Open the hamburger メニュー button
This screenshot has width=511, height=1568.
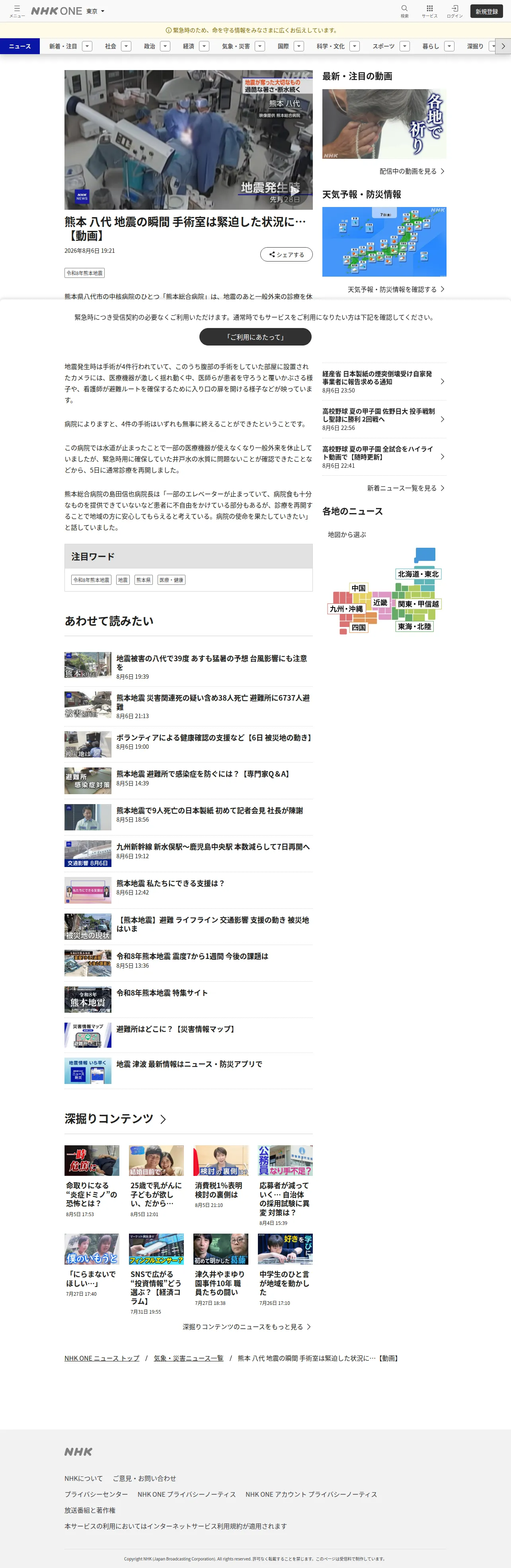tap(17, 11)
